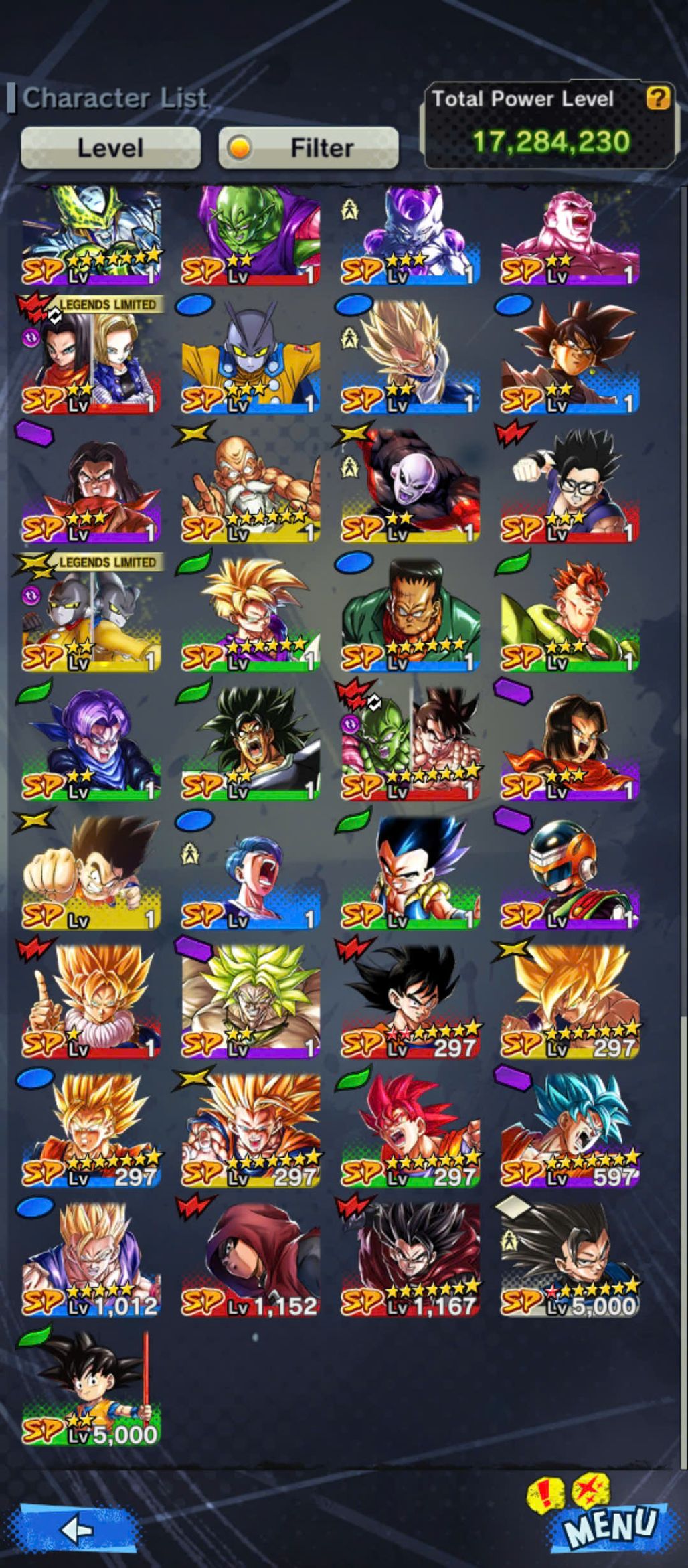Image resolution: width=688 pixels, height=1568 pixels.
Task: Select the Cell character card
Action: [x=91, y=234]
